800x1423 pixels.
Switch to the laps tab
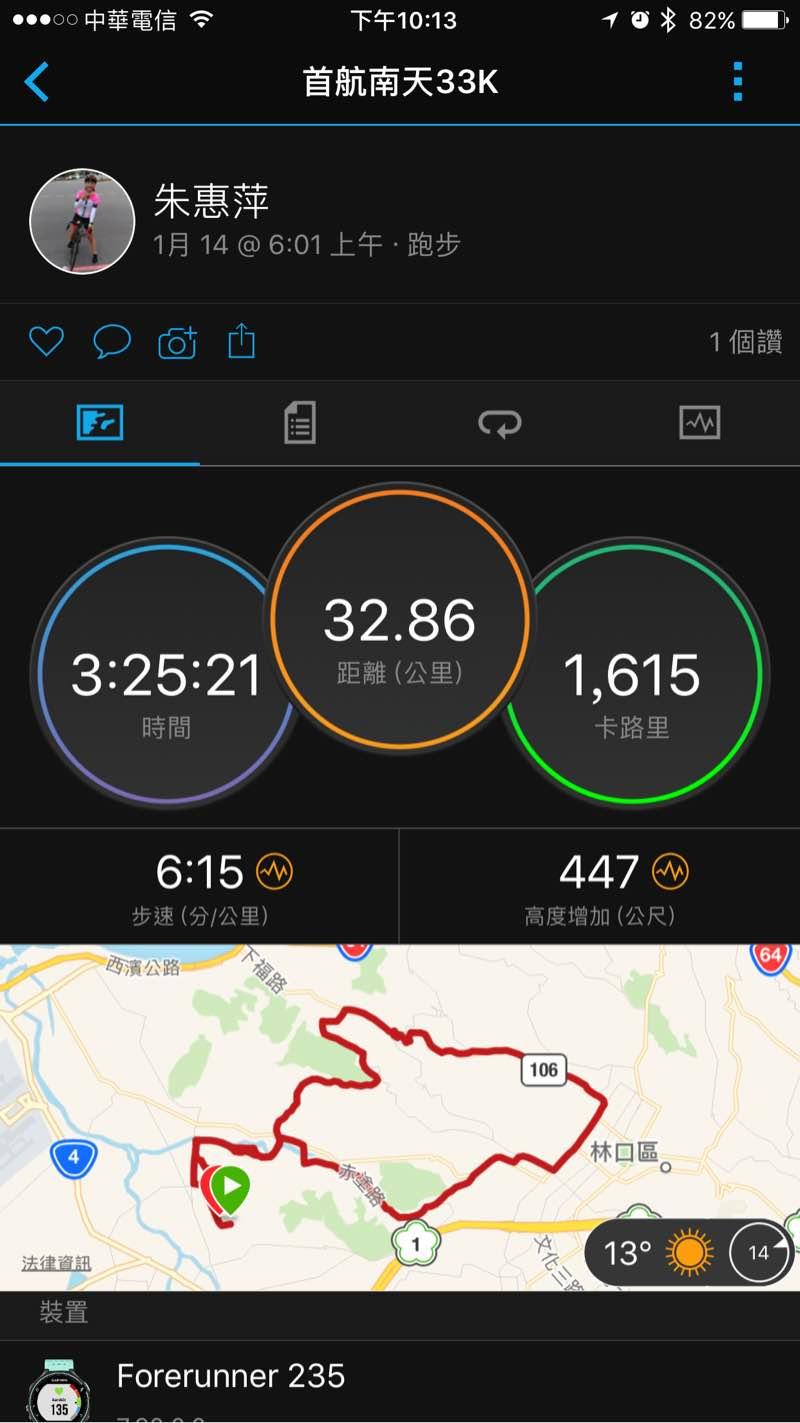click(500, 423)
